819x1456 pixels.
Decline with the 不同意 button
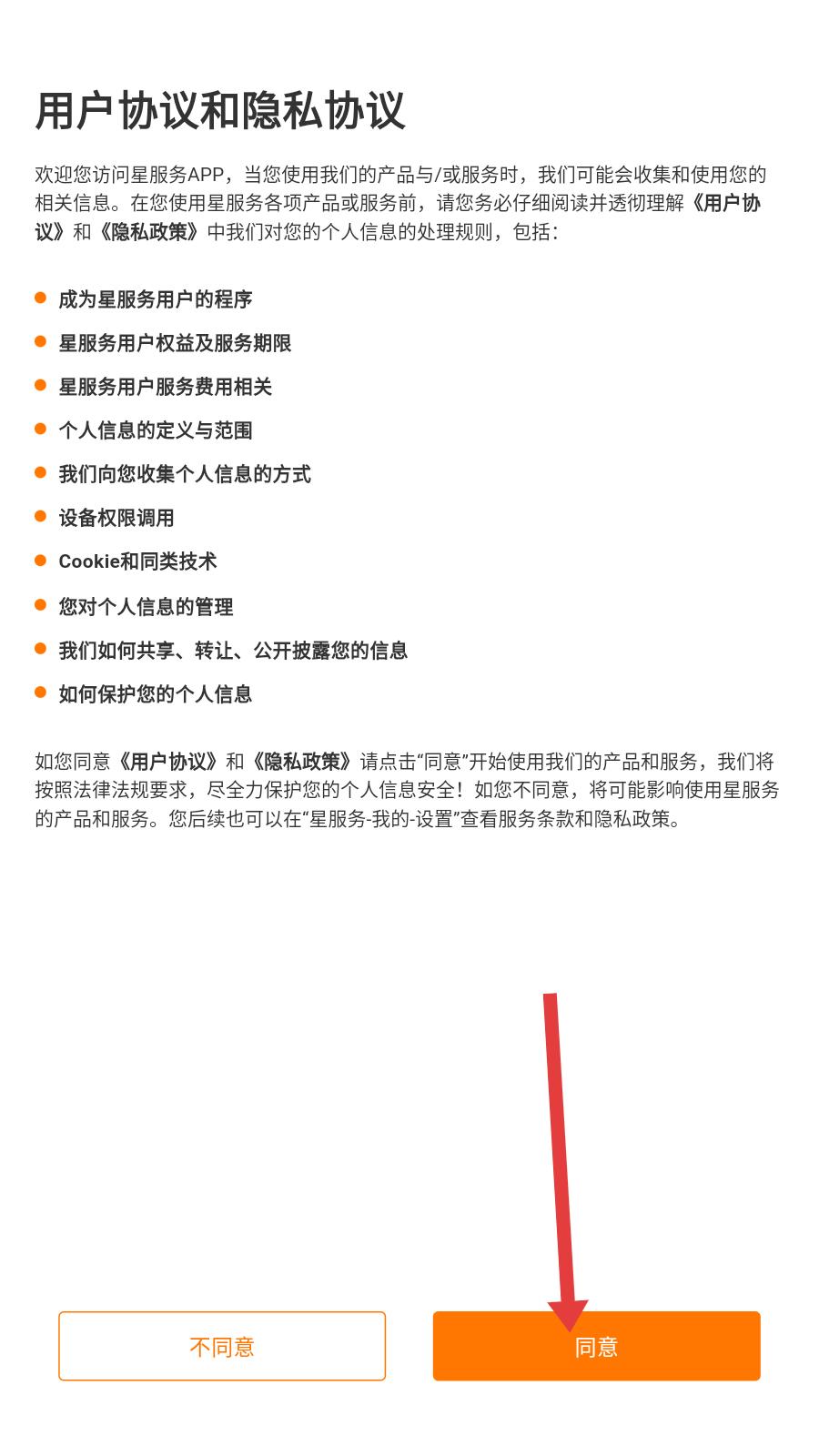tap(222, 1346)
